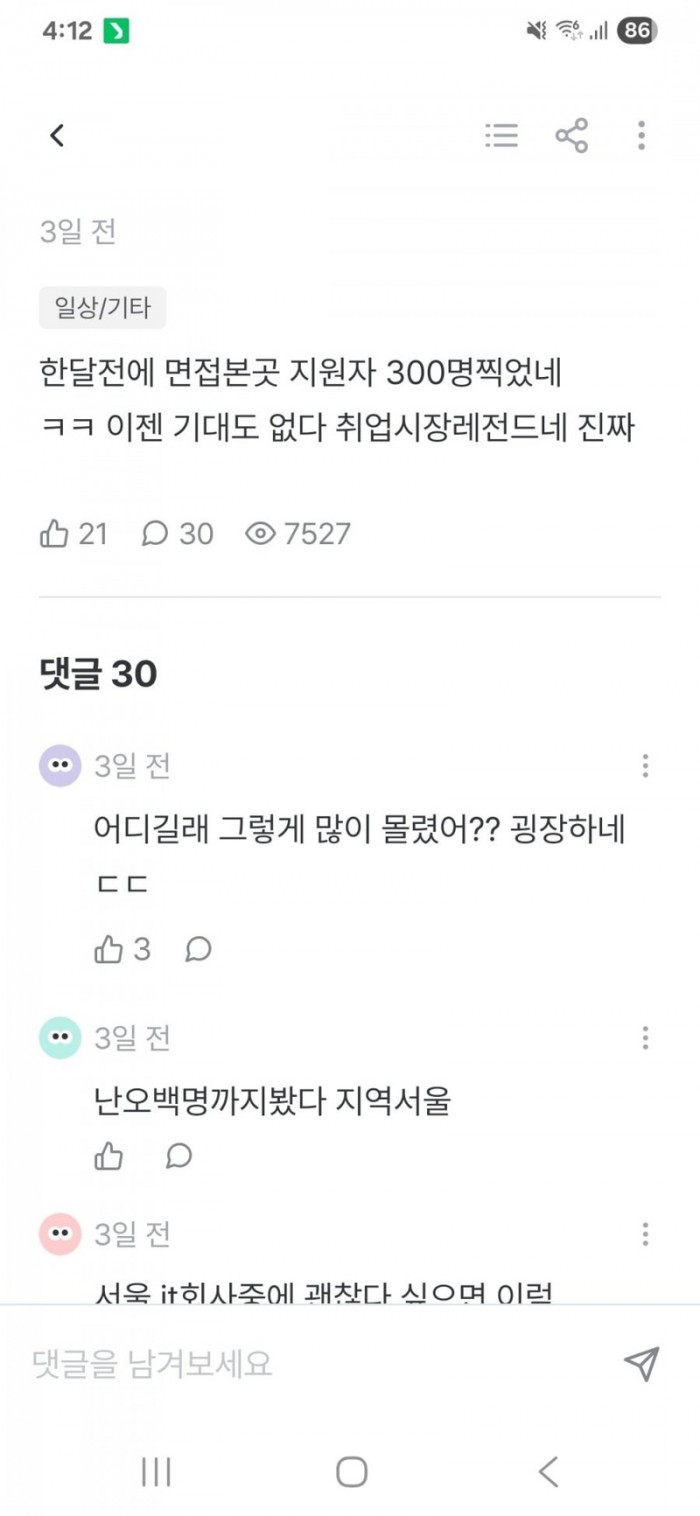The height and width of the screenshot is (1516, 700).
Task: Go back to the previous screen
Action: pyautogui.click(x=57, y=136)
